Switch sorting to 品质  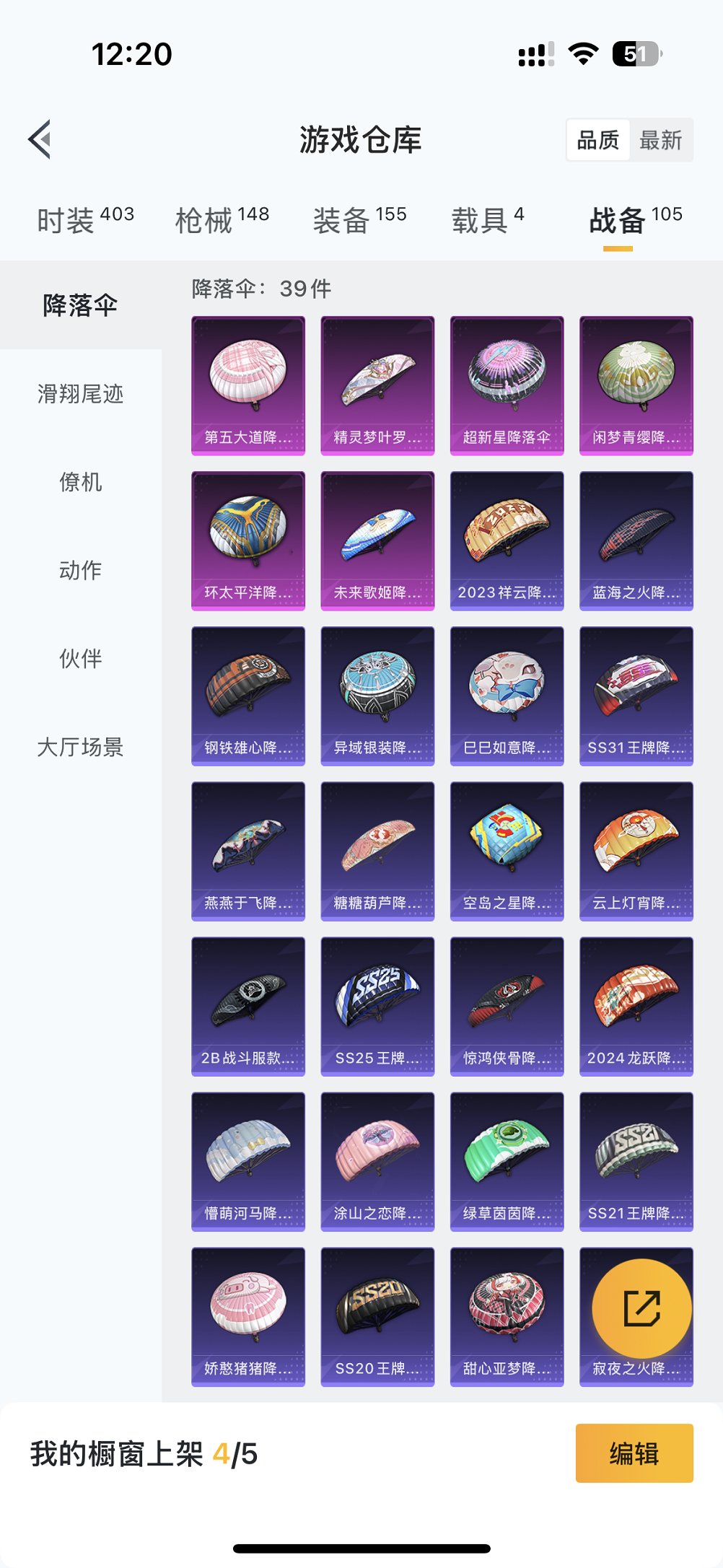tap(599, 139)
